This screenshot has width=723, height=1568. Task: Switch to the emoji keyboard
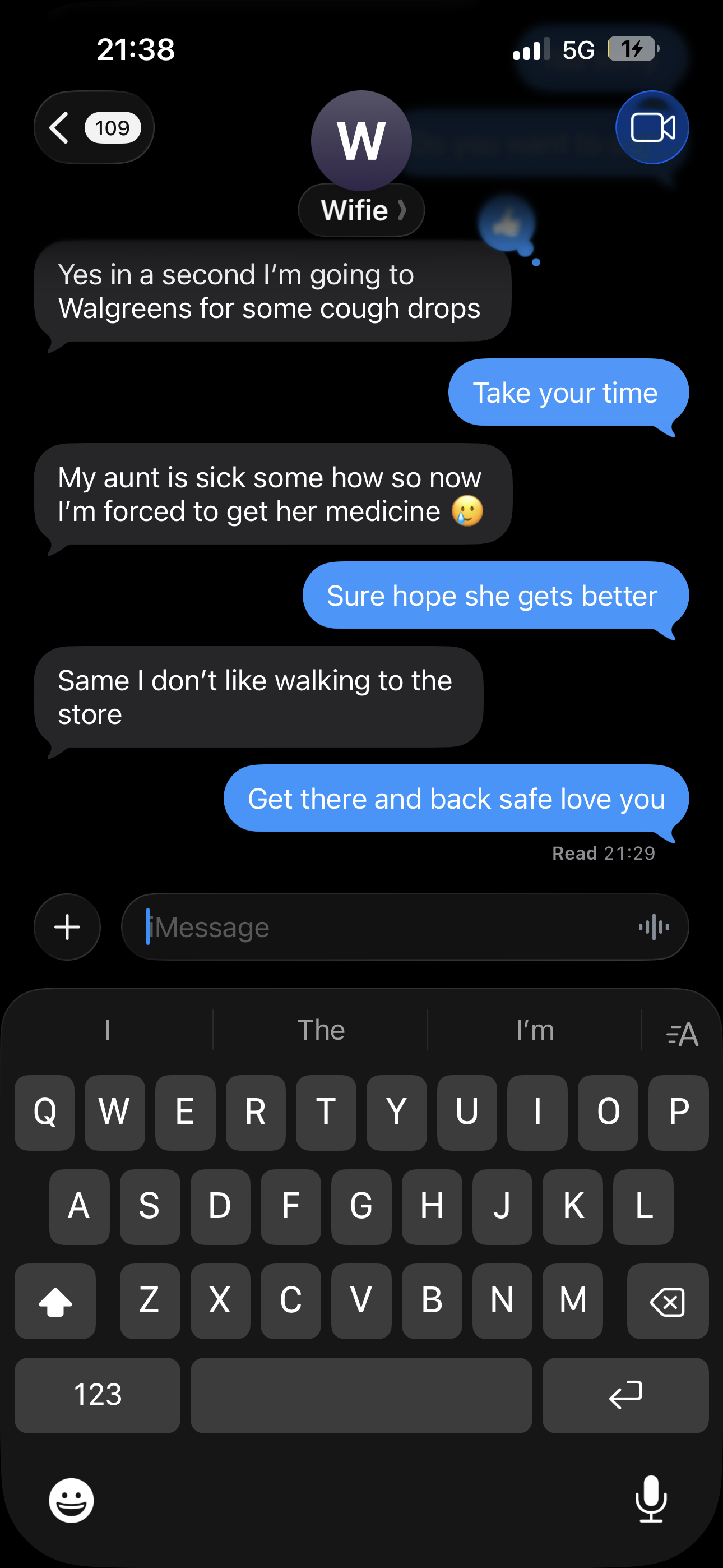pyautogui.click(x=71, y=1500)
